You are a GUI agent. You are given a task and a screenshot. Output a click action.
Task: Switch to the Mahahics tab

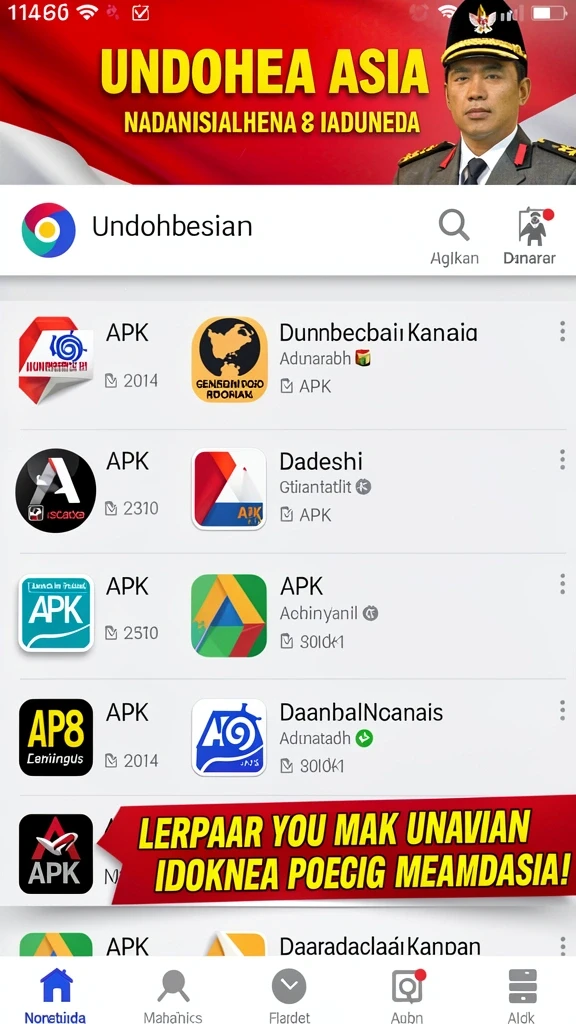click(173, 994)
